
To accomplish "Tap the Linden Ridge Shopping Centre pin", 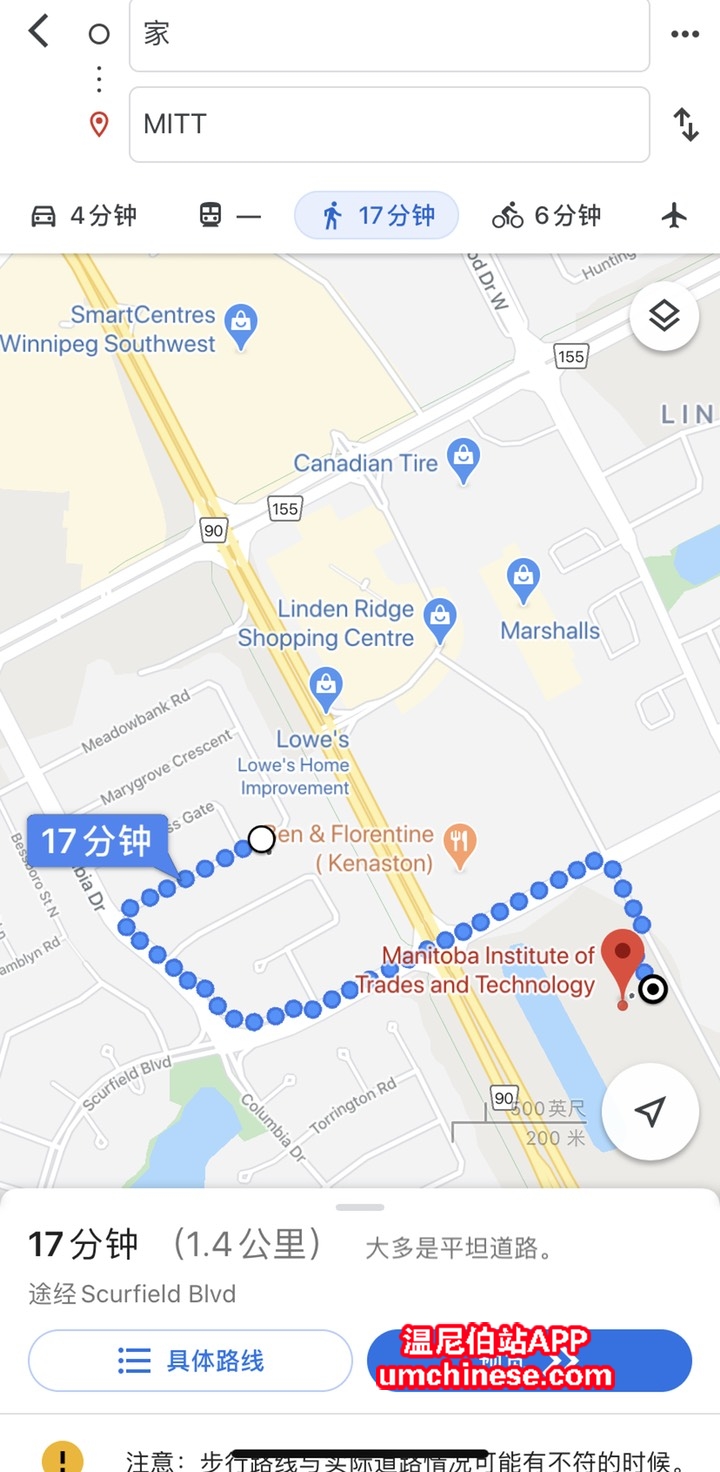I will 440,616.
